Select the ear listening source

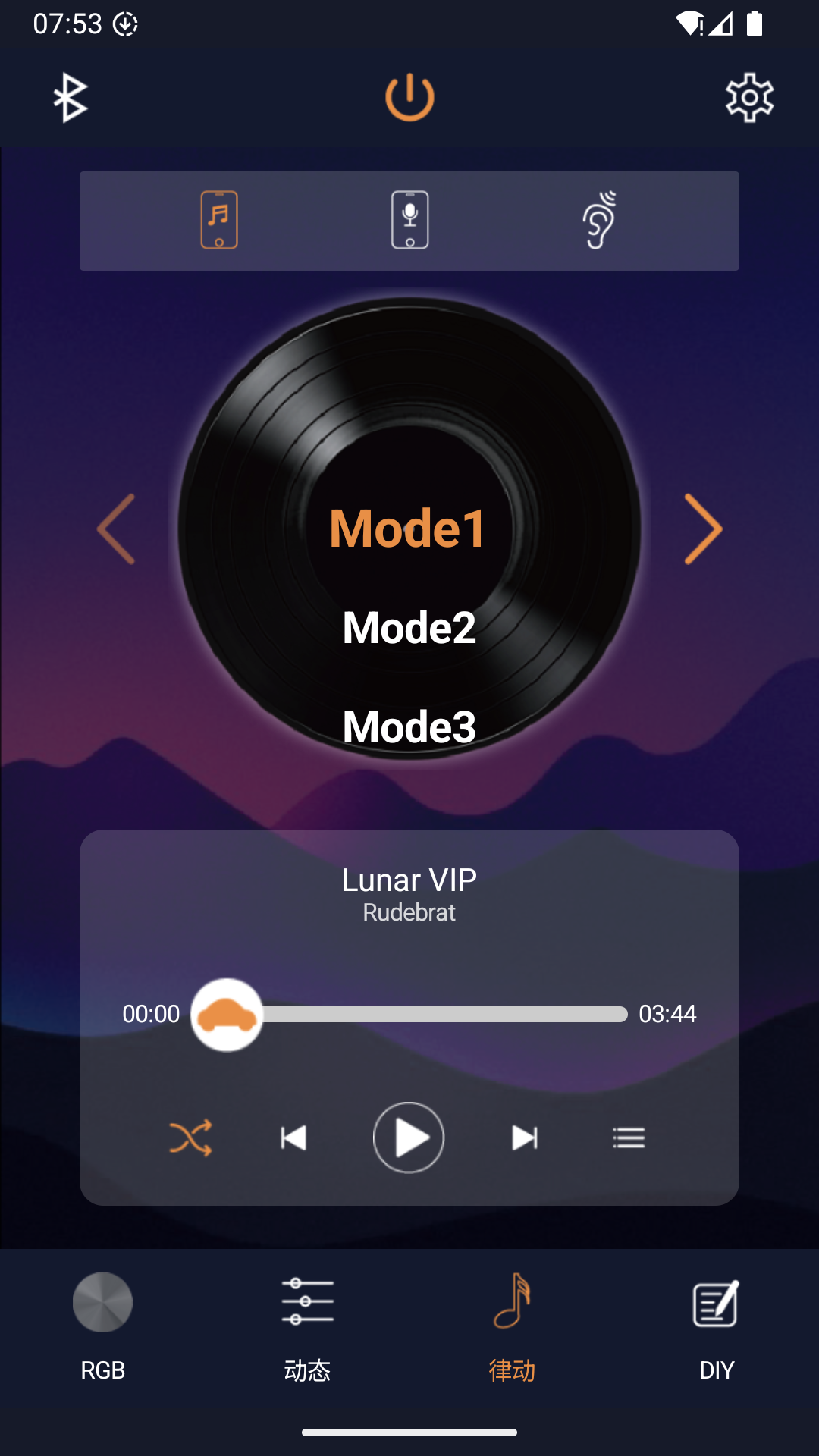[599, 220]
